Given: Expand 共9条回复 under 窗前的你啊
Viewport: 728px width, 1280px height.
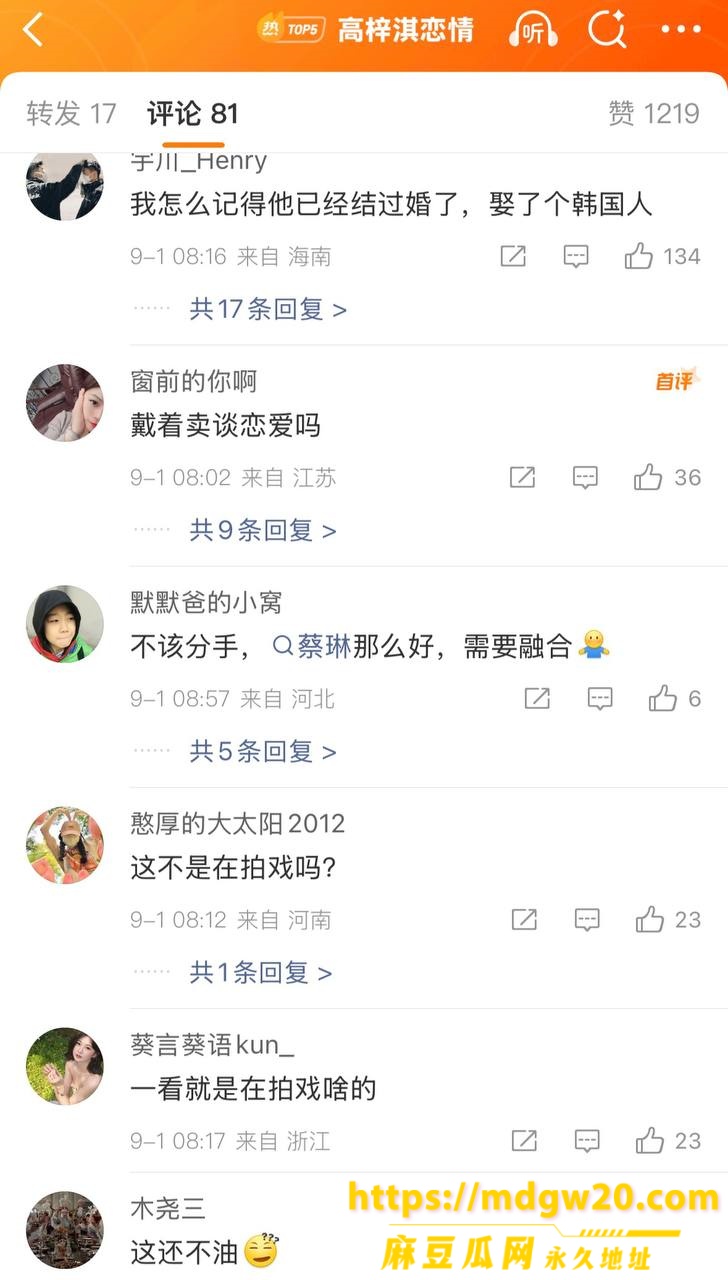Looking at the screenshot, I should [x=263, y=530].
